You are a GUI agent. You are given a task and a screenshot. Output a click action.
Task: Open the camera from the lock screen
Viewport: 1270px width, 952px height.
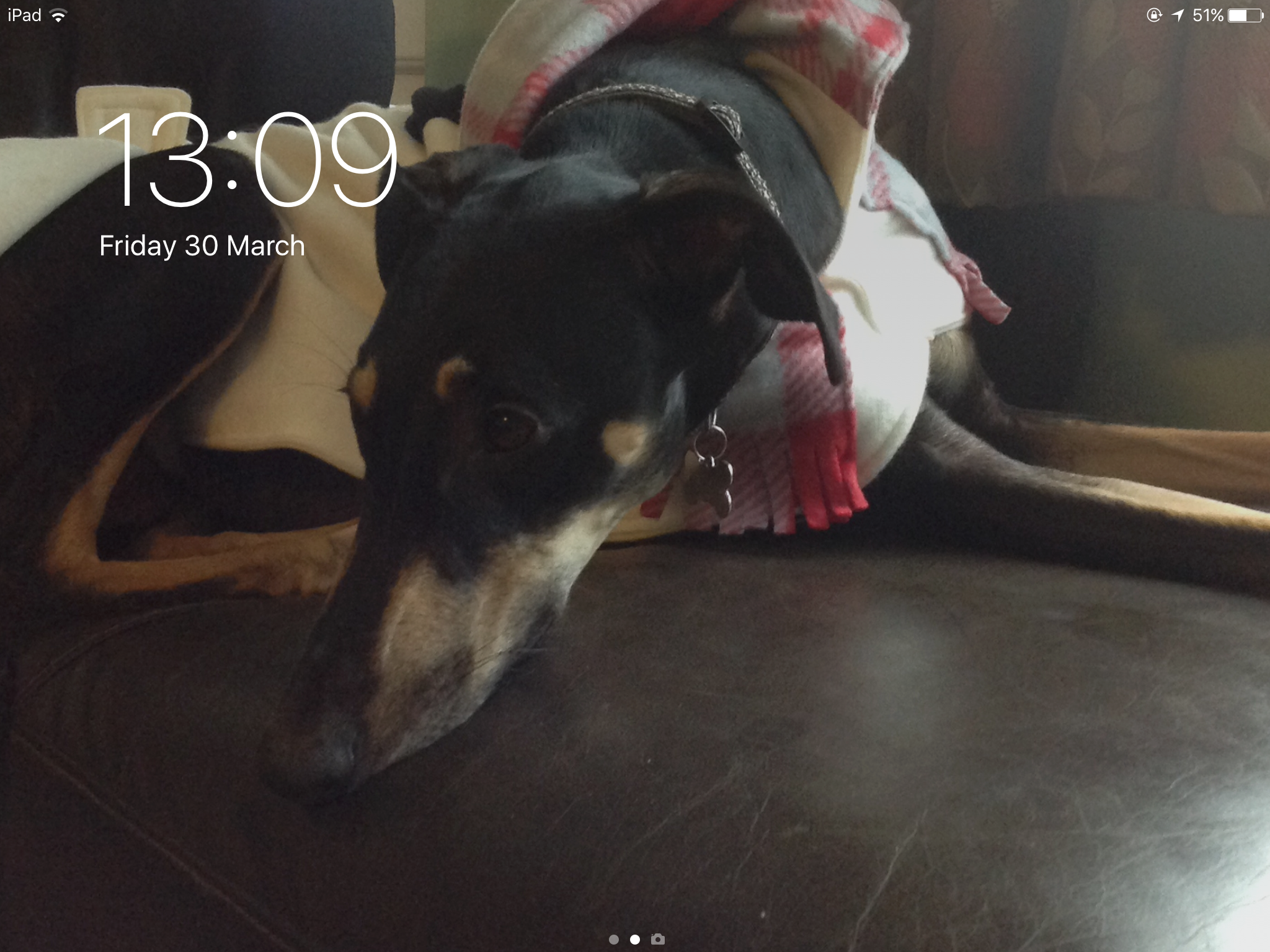(658, 940)
